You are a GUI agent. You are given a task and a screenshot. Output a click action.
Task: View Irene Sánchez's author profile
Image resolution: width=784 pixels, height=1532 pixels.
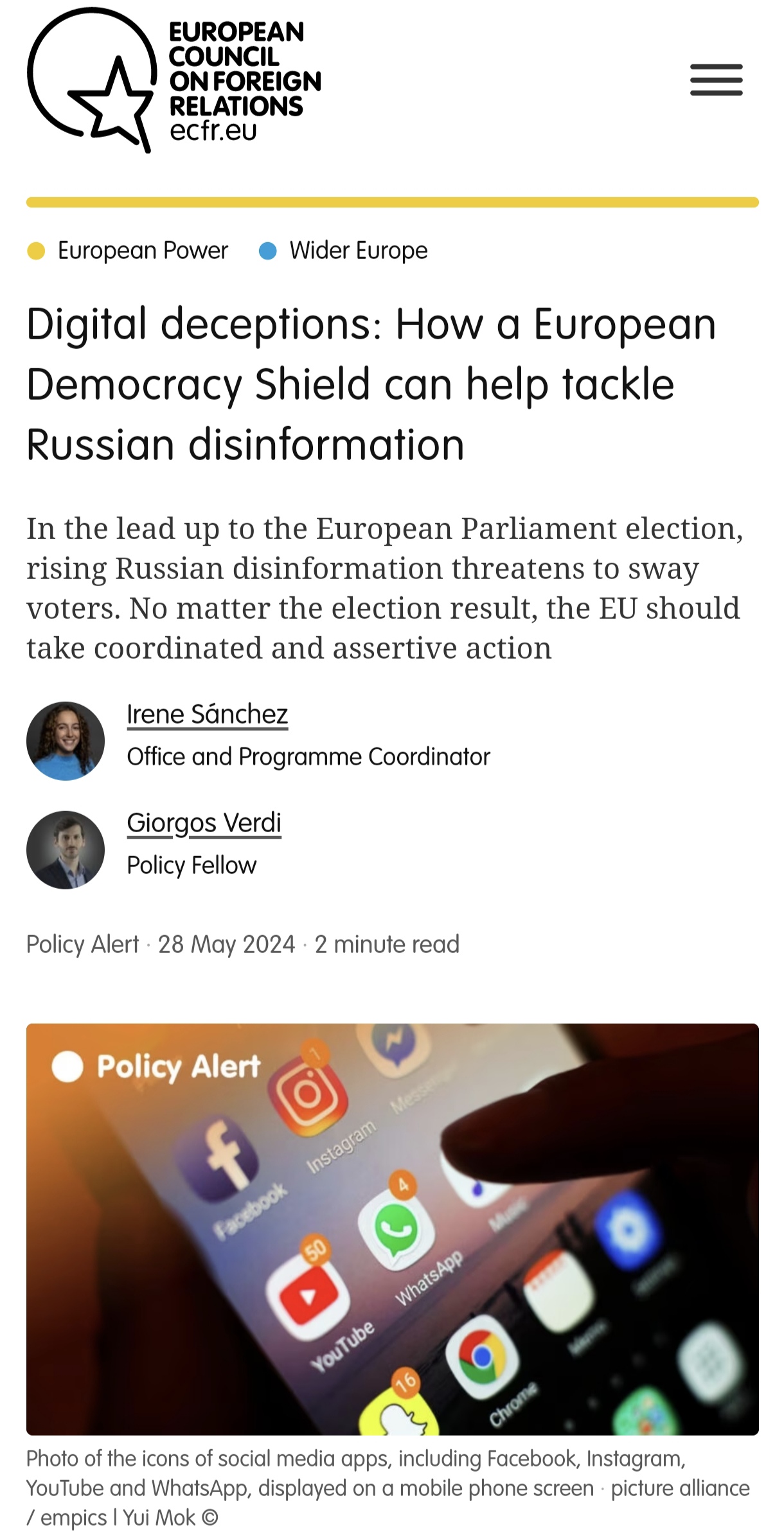tap(207, 714)
